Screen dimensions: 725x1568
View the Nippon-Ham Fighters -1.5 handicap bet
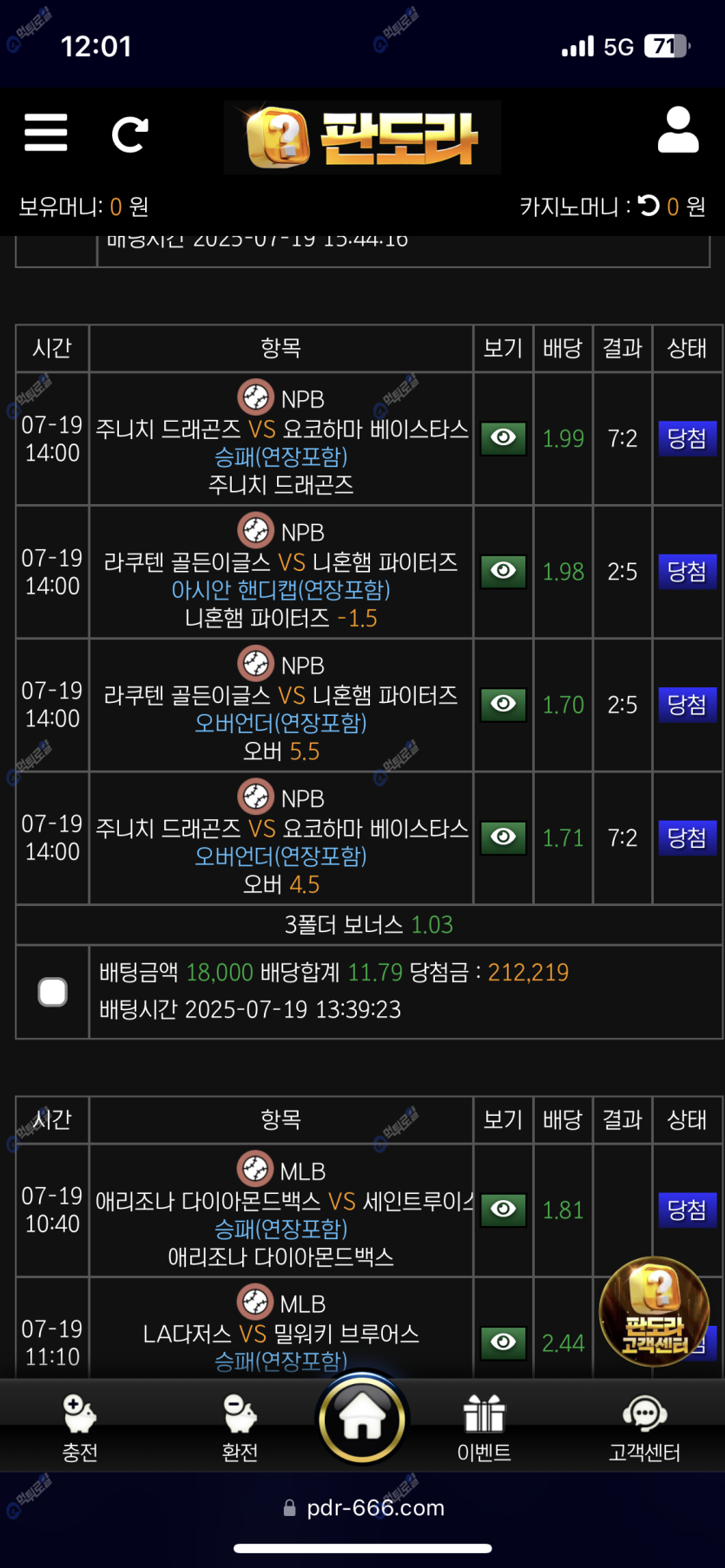504,571
